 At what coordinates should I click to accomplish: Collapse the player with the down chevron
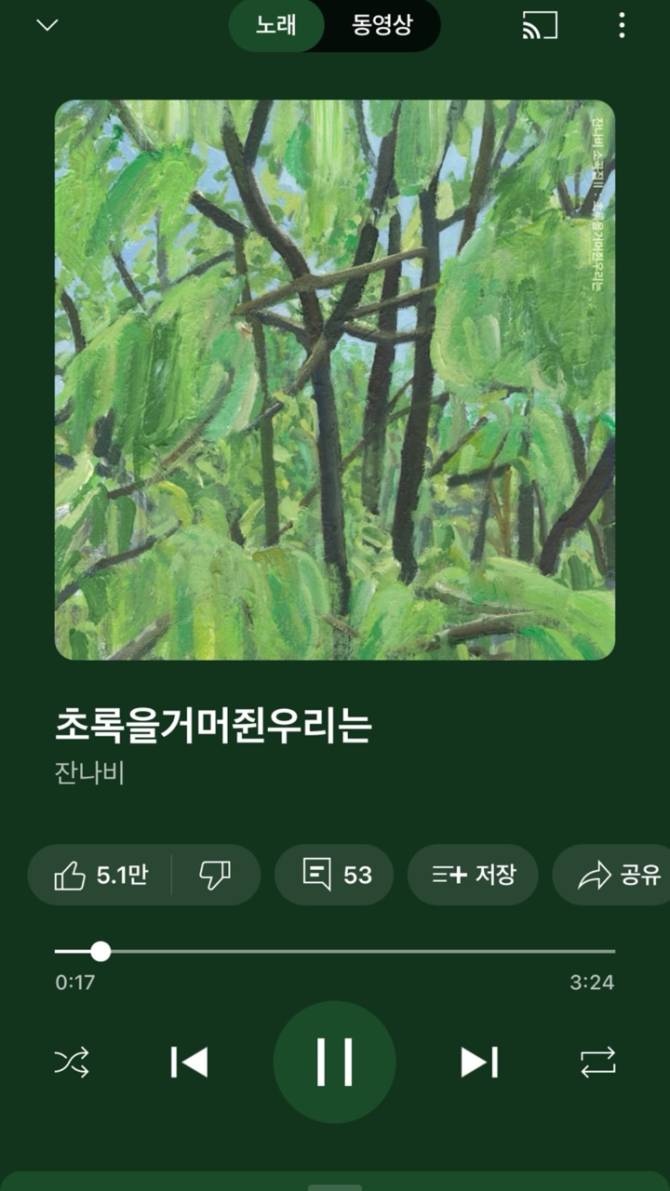[x=47, y=25]
